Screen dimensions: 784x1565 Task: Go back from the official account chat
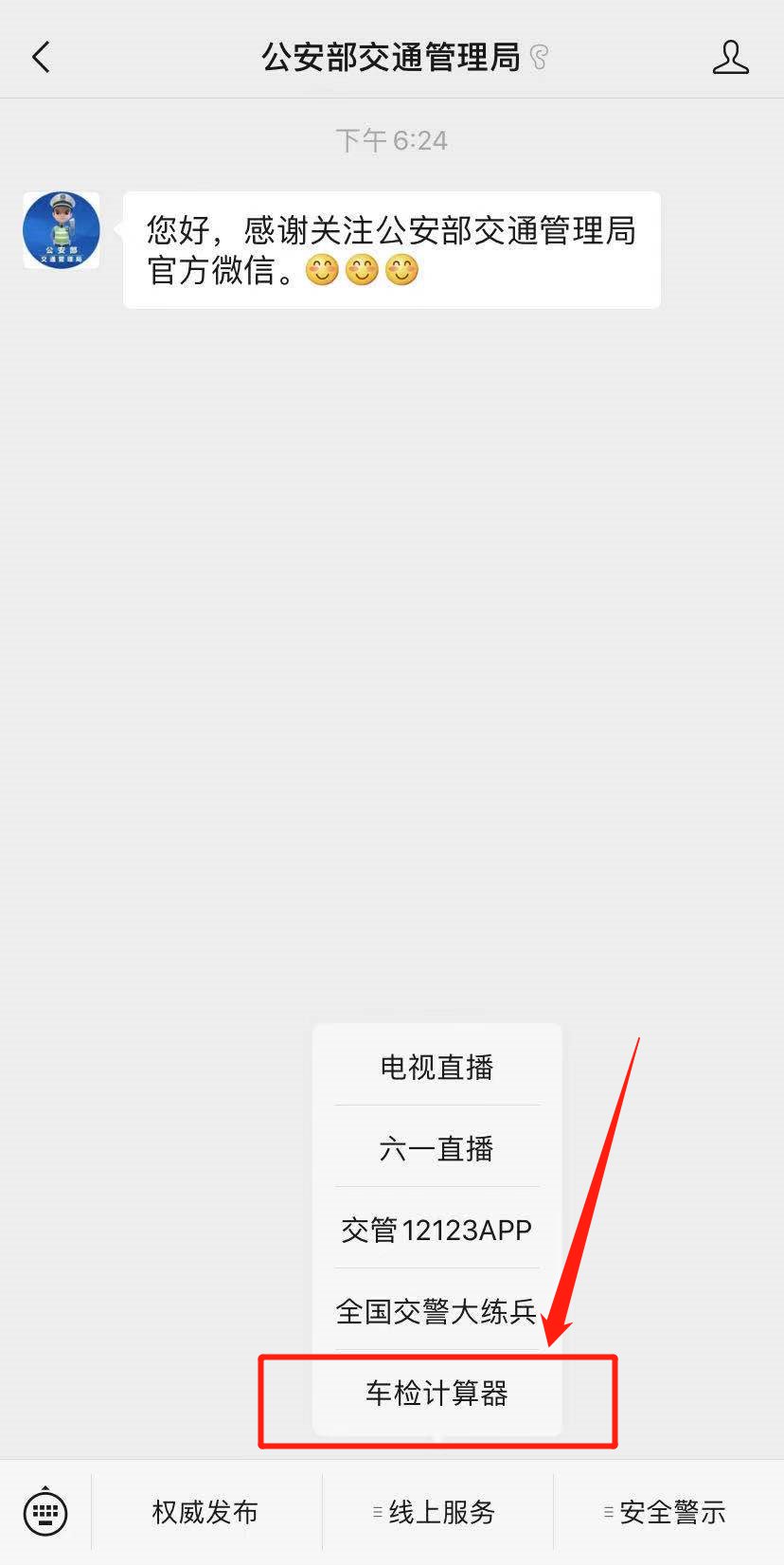coord(41,58)
